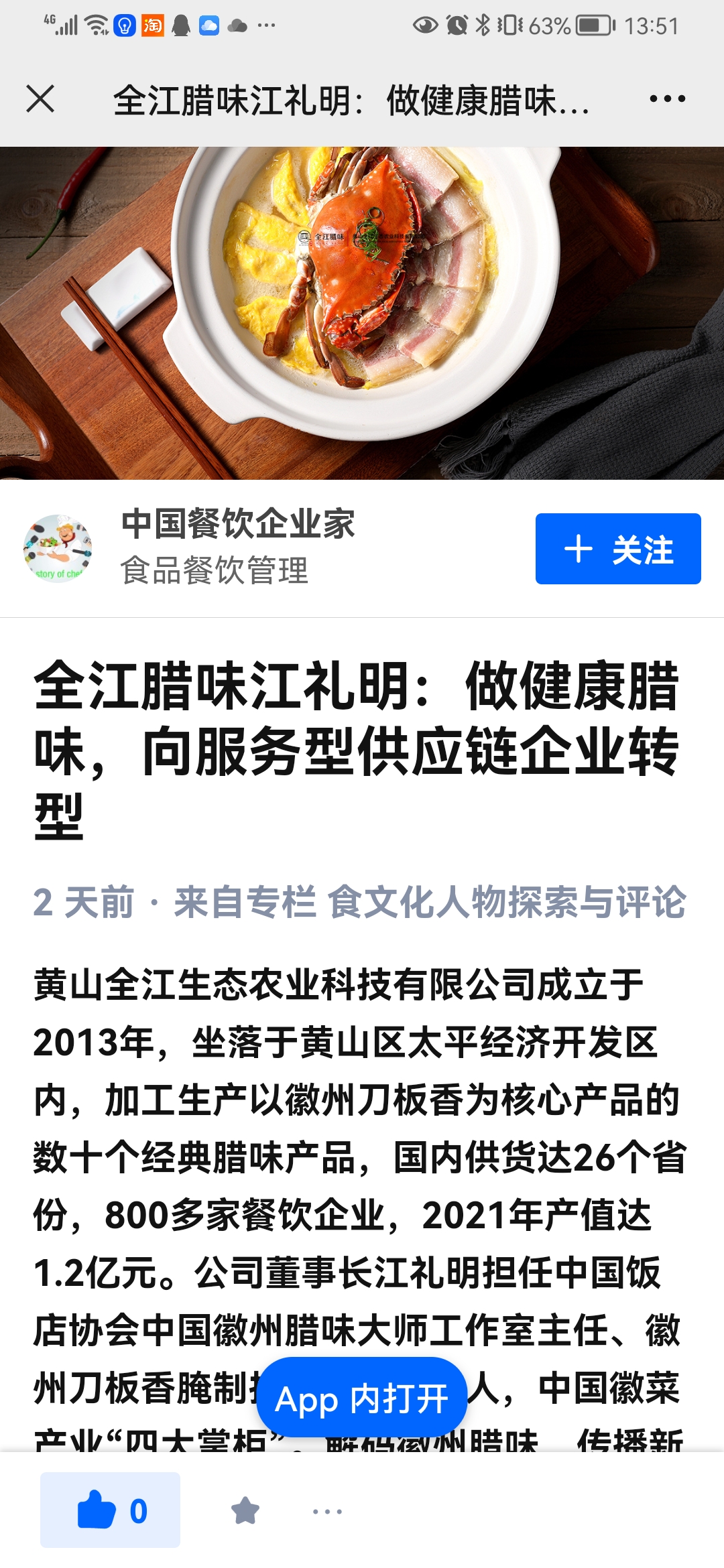This screenshot has width=724, height=1568.
Task: Tap App 内打开 button
Action: [361, 1399]
